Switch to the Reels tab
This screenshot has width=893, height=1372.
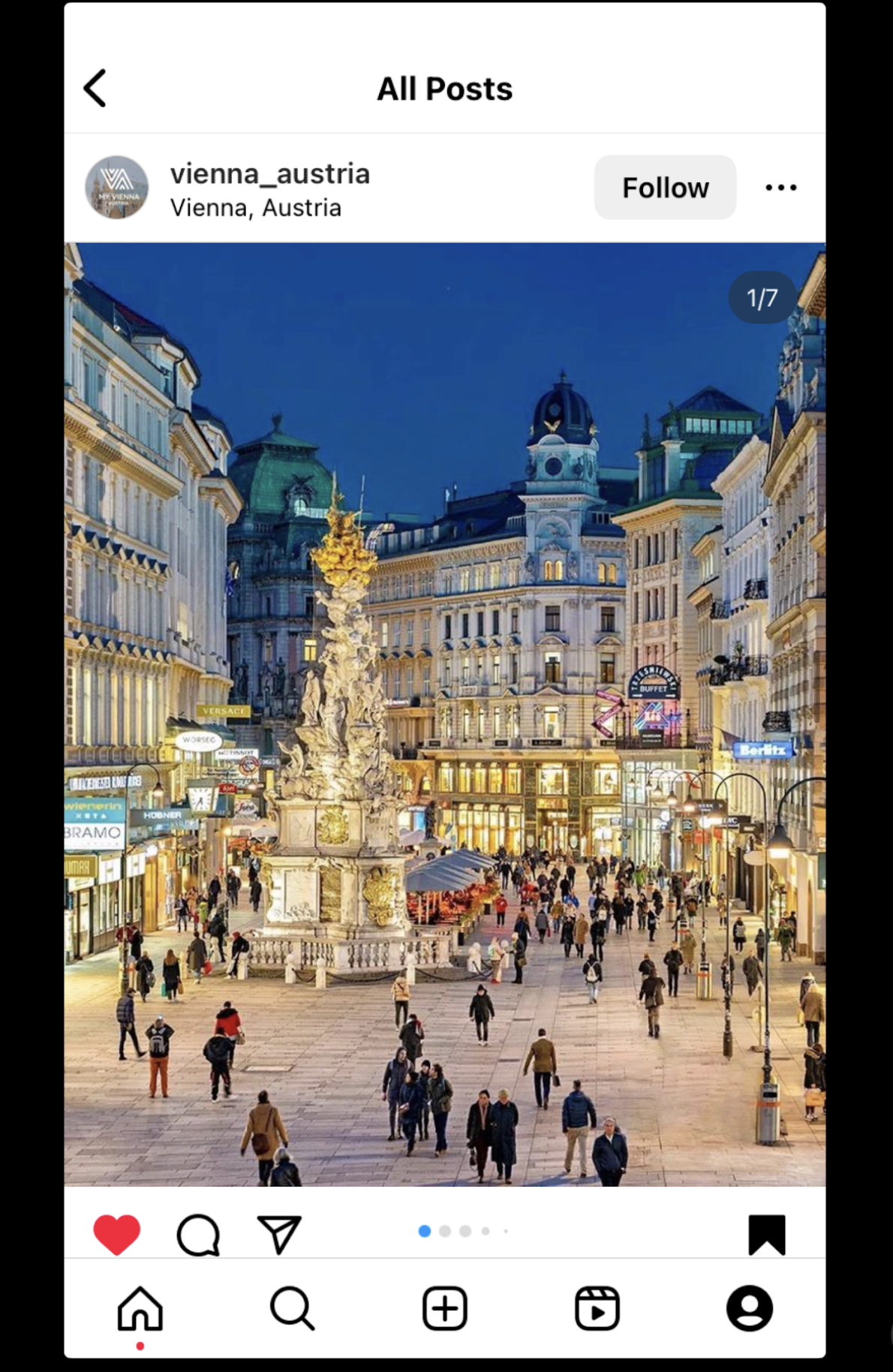(597, 1308)
